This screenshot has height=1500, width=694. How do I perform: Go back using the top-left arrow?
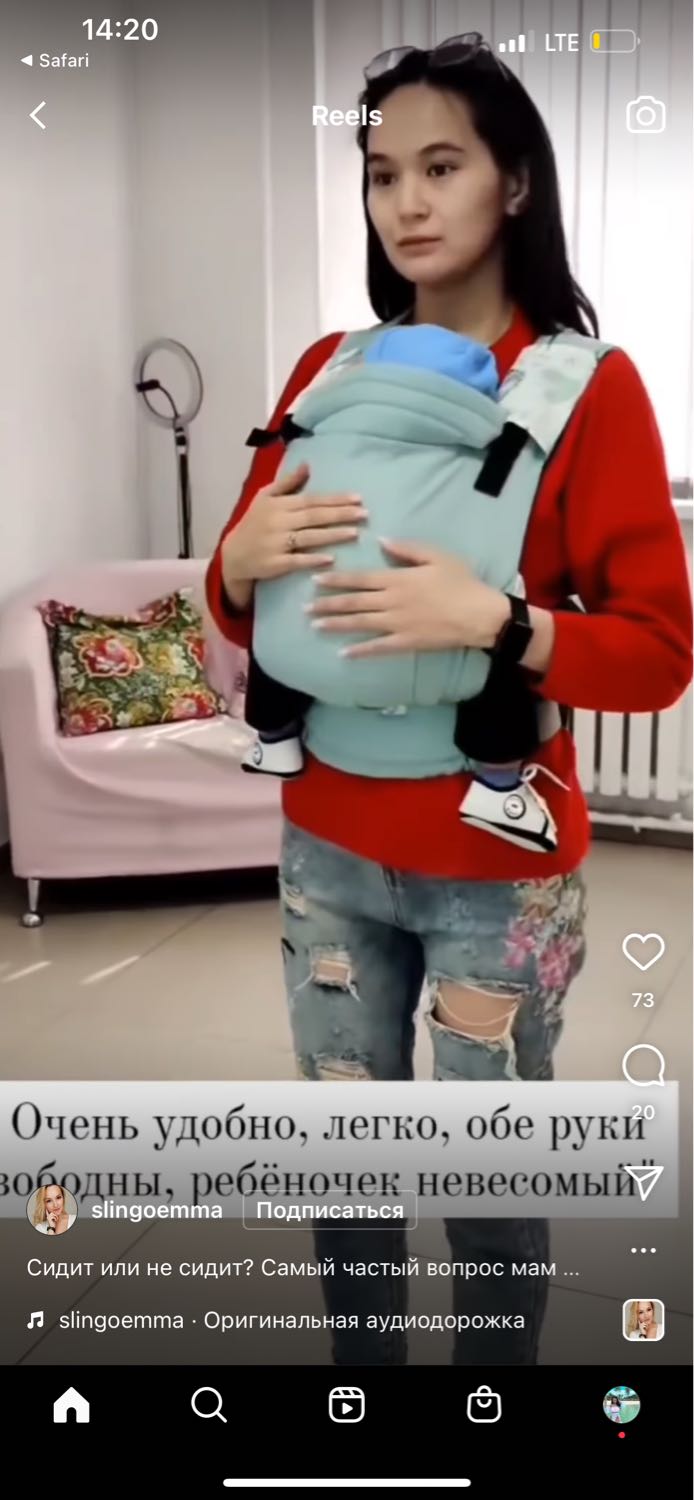(38, 116)
